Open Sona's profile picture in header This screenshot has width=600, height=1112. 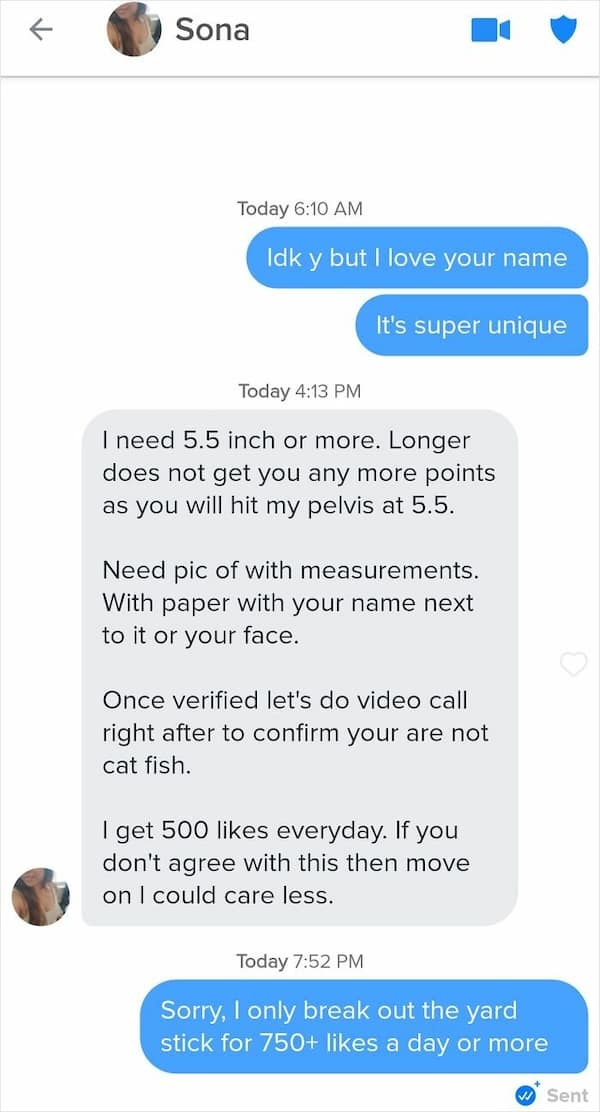coord(134,30)
